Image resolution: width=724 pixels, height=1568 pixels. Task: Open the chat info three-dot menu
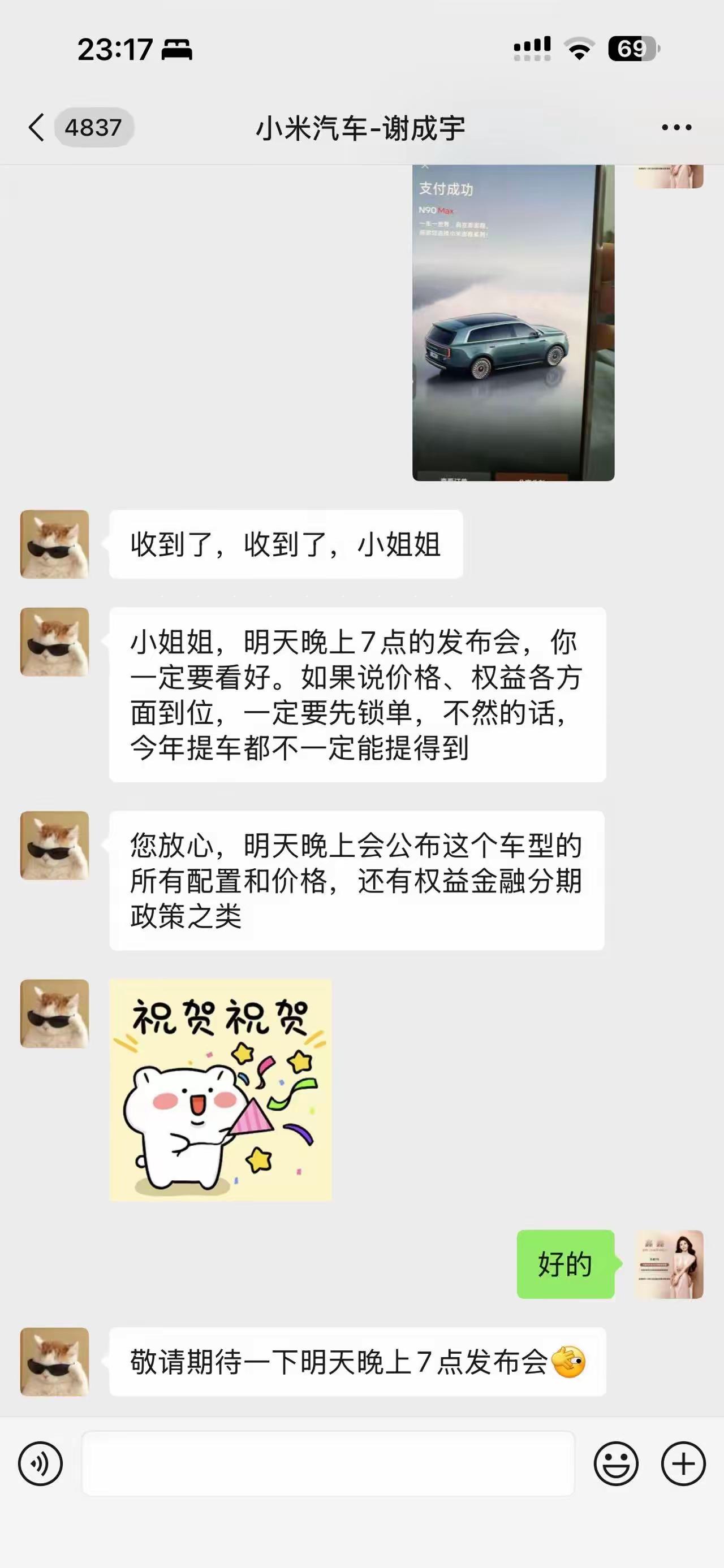676,127
